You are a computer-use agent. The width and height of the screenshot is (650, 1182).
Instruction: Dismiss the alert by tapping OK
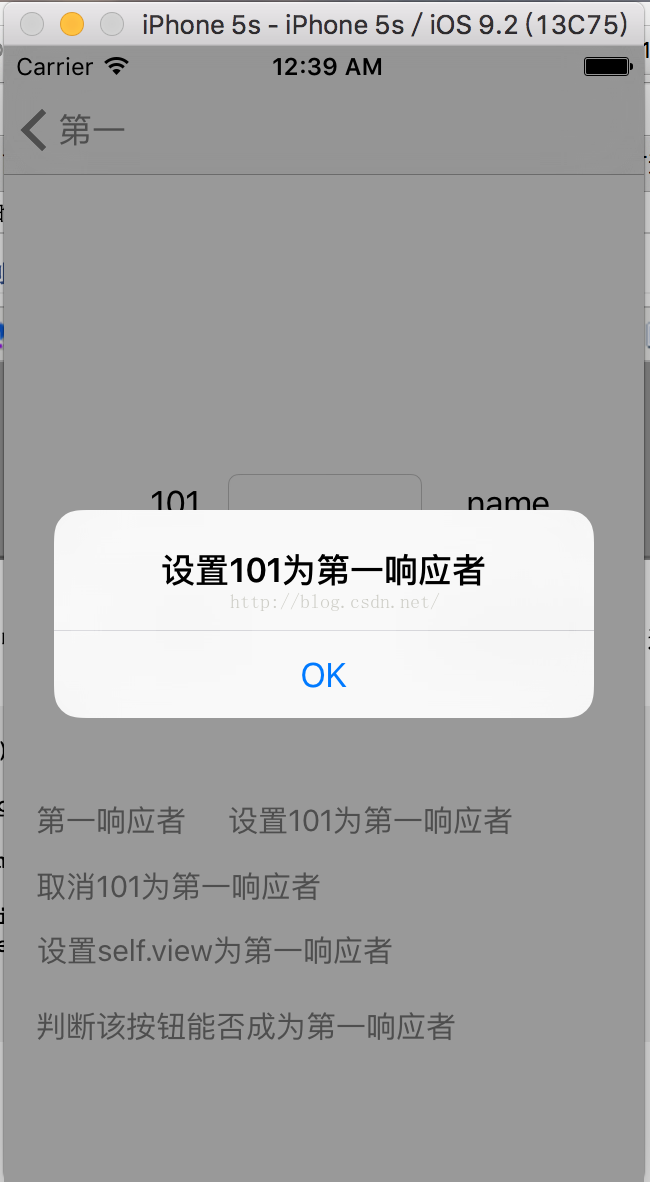[323, 675]
